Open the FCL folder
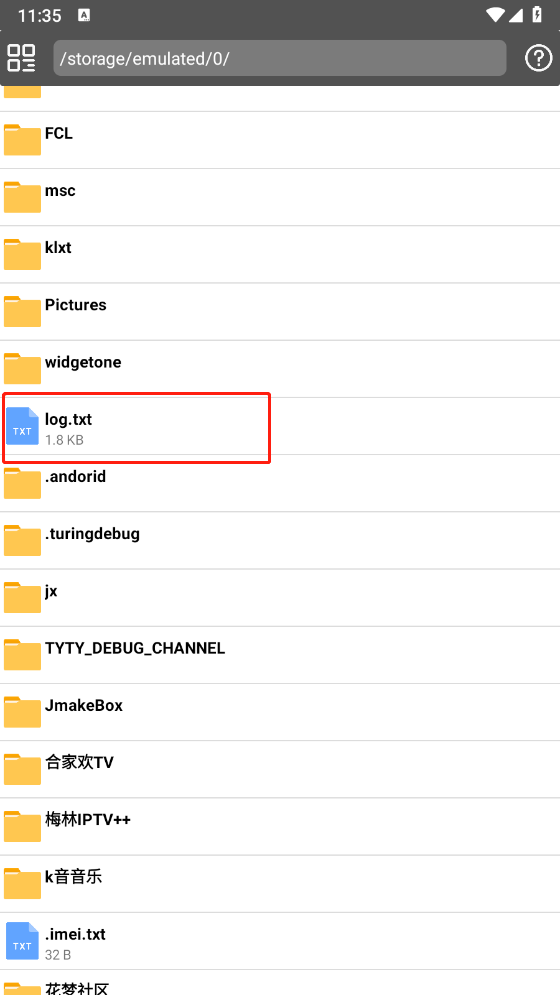The image size is (560, 995). (x=280, y=140)
